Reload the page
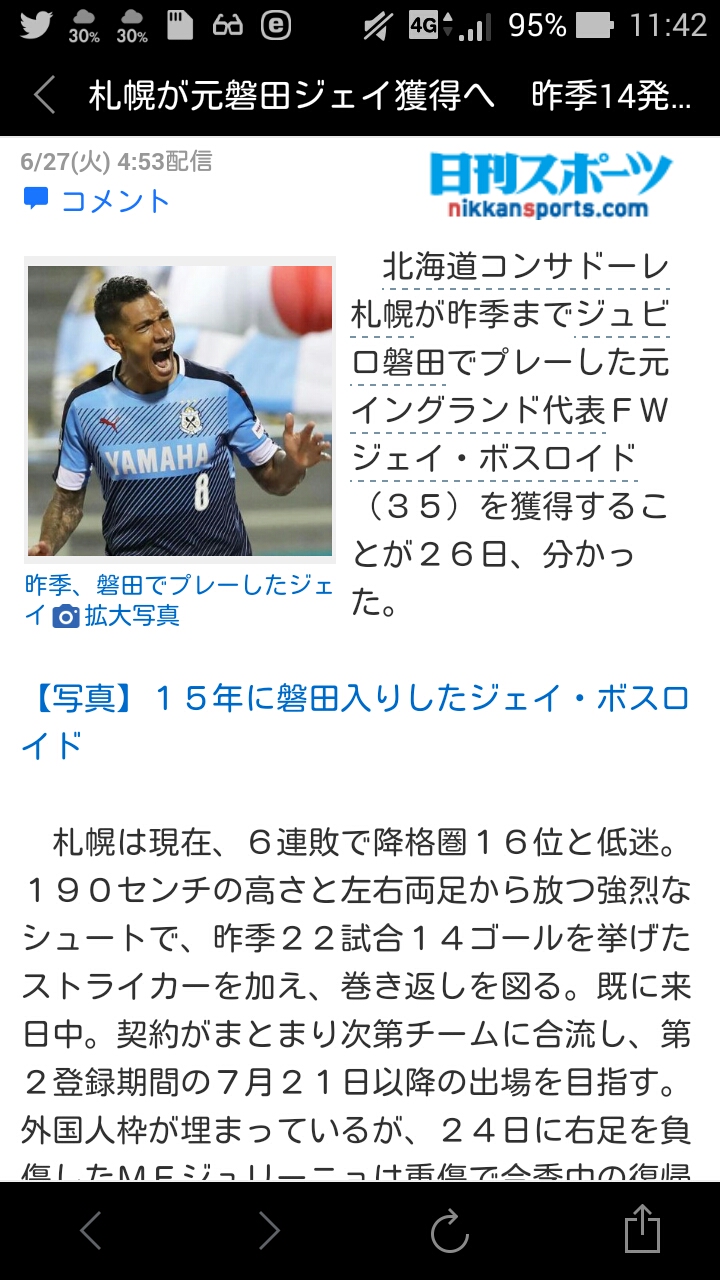The image size is (720, 1280). coord(449,1230)
